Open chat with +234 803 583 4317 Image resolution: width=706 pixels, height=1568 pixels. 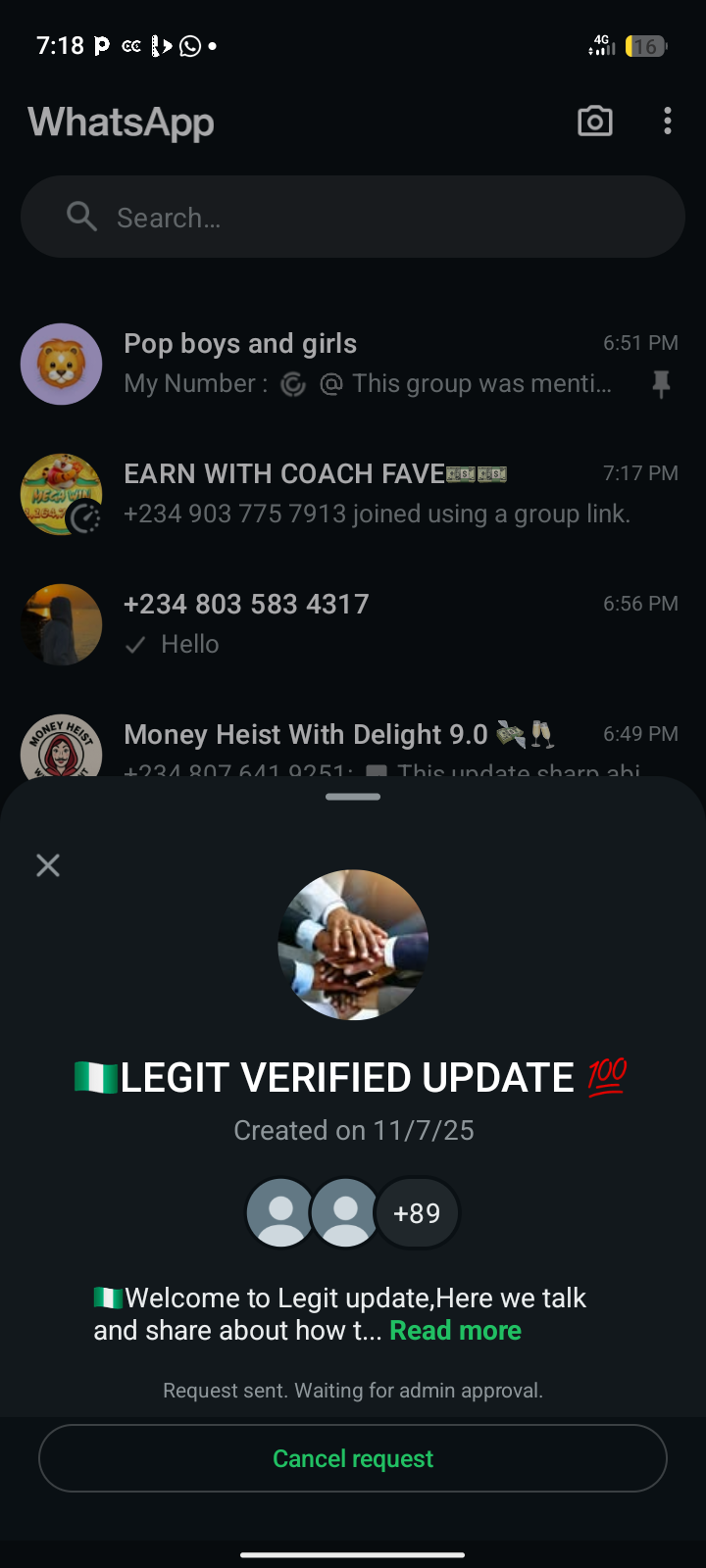[x=353, y=624]
